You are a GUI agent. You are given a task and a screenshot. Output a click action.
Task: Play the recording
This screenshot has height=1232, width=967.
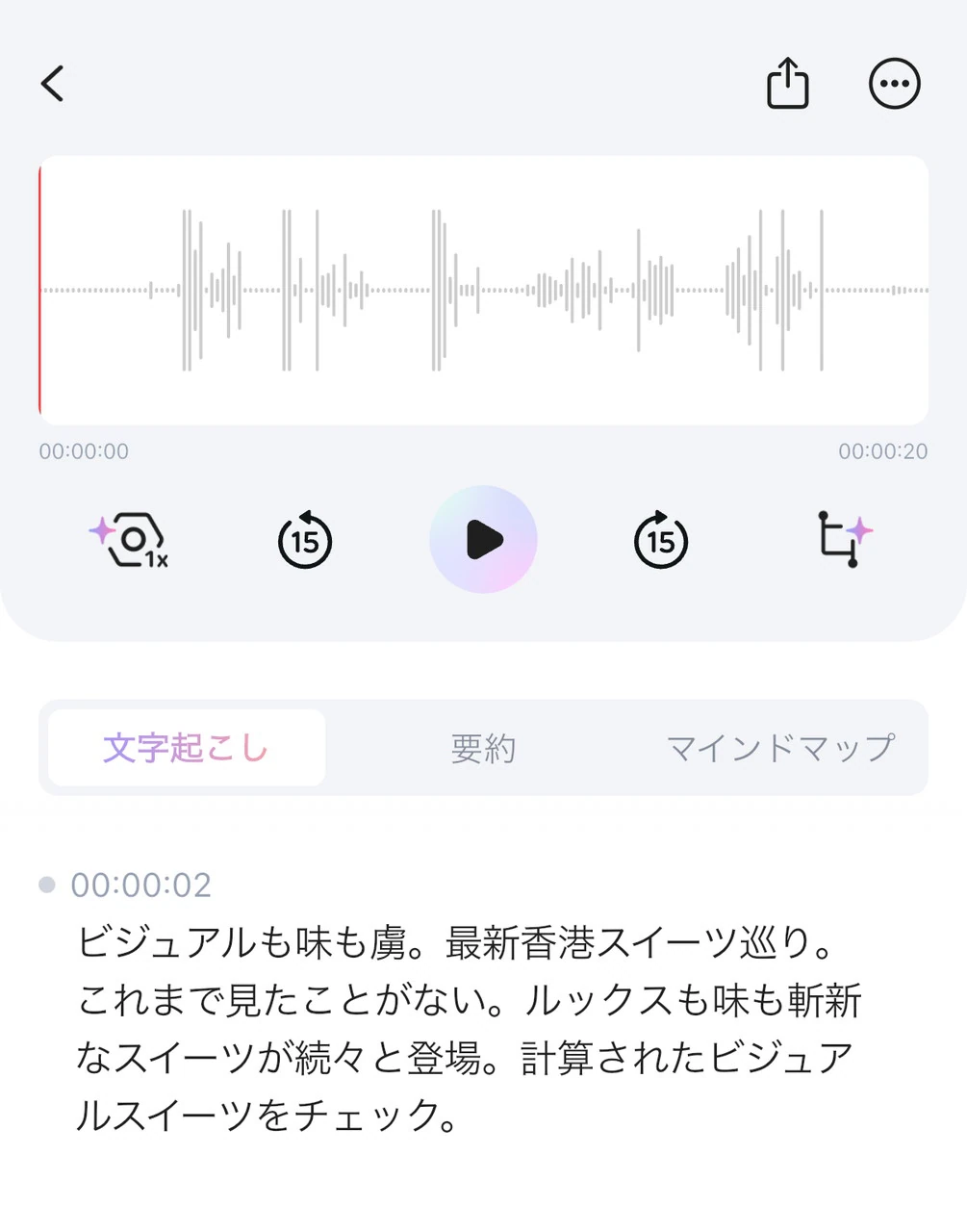click(x=483, y=540)
